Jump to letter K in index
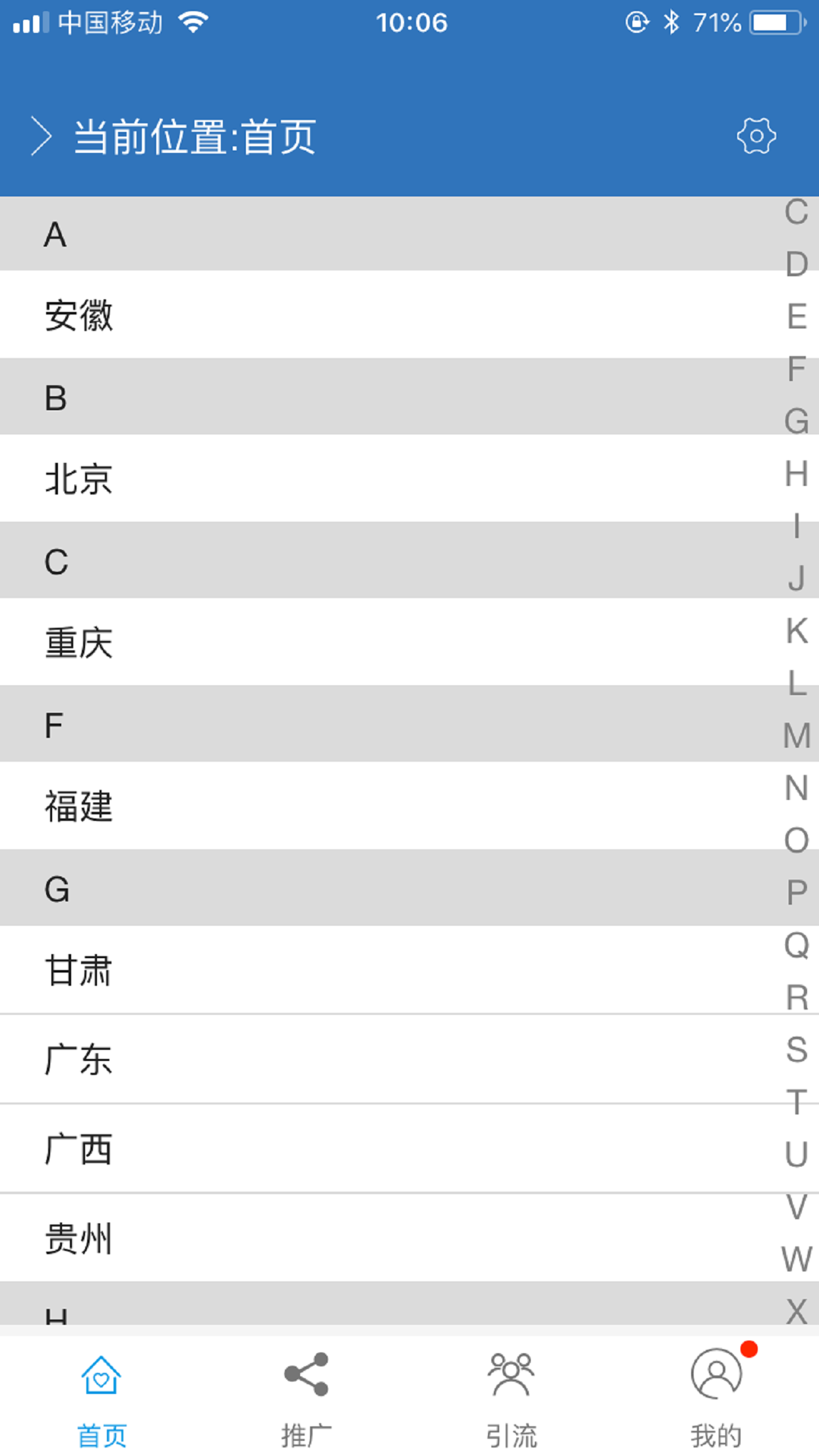Screen dimensions: 819x1456 coord(797,630)
